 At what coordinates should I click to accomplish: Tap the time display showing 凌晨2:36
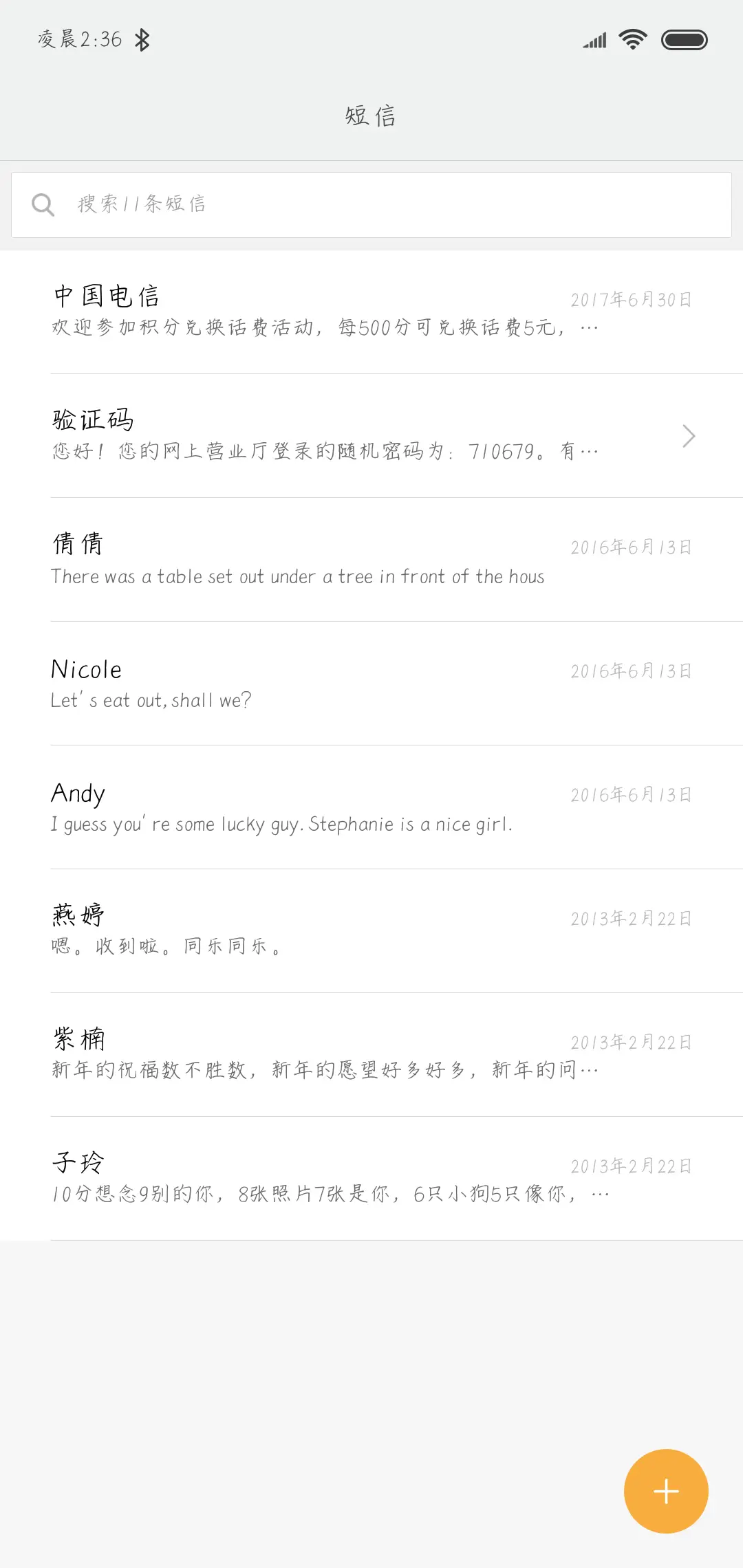(79, 39)
